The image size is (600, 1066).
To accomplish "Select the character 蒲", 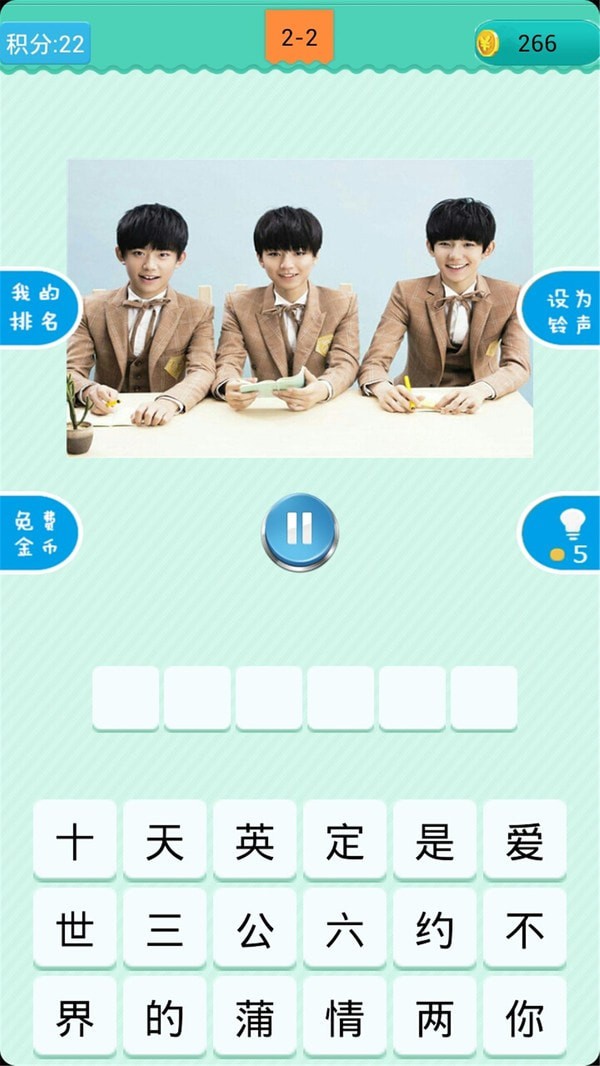I will coord(255,1018).
